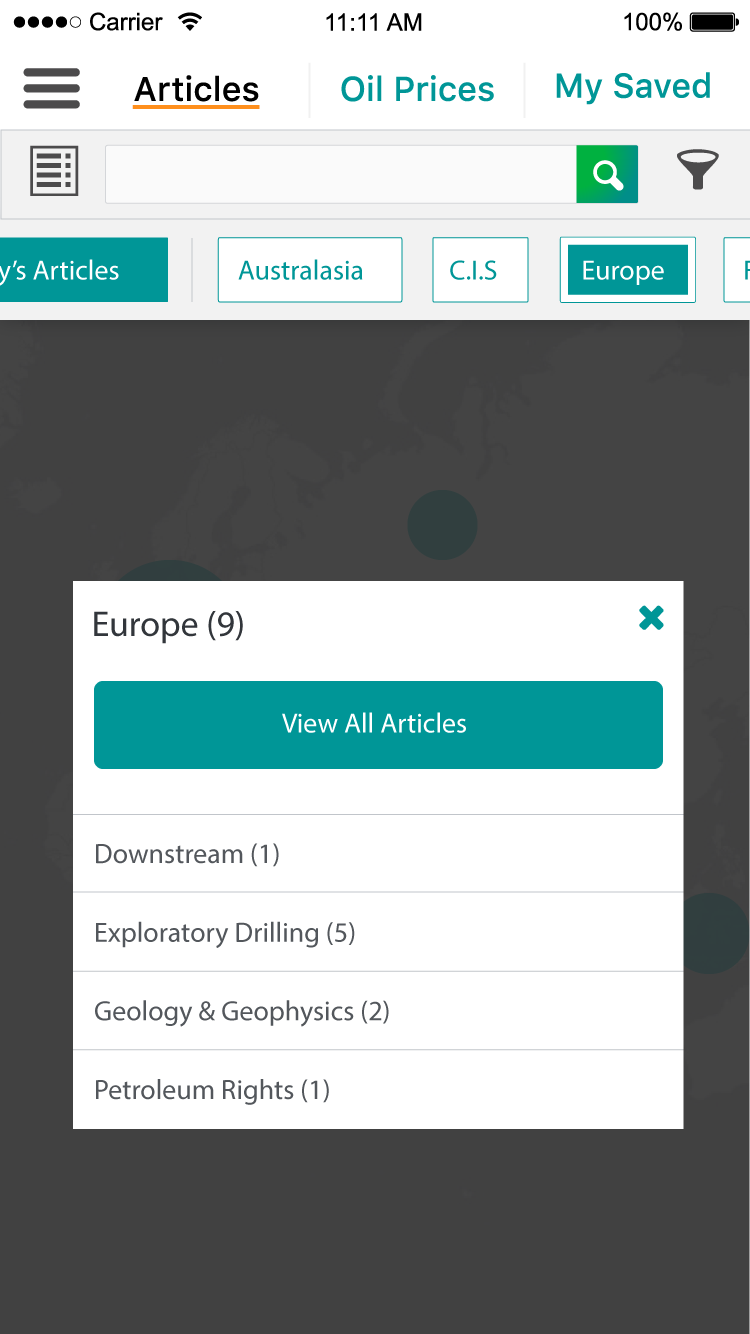Open the filter funnel

pyautogui.click(x=698, y=170)
